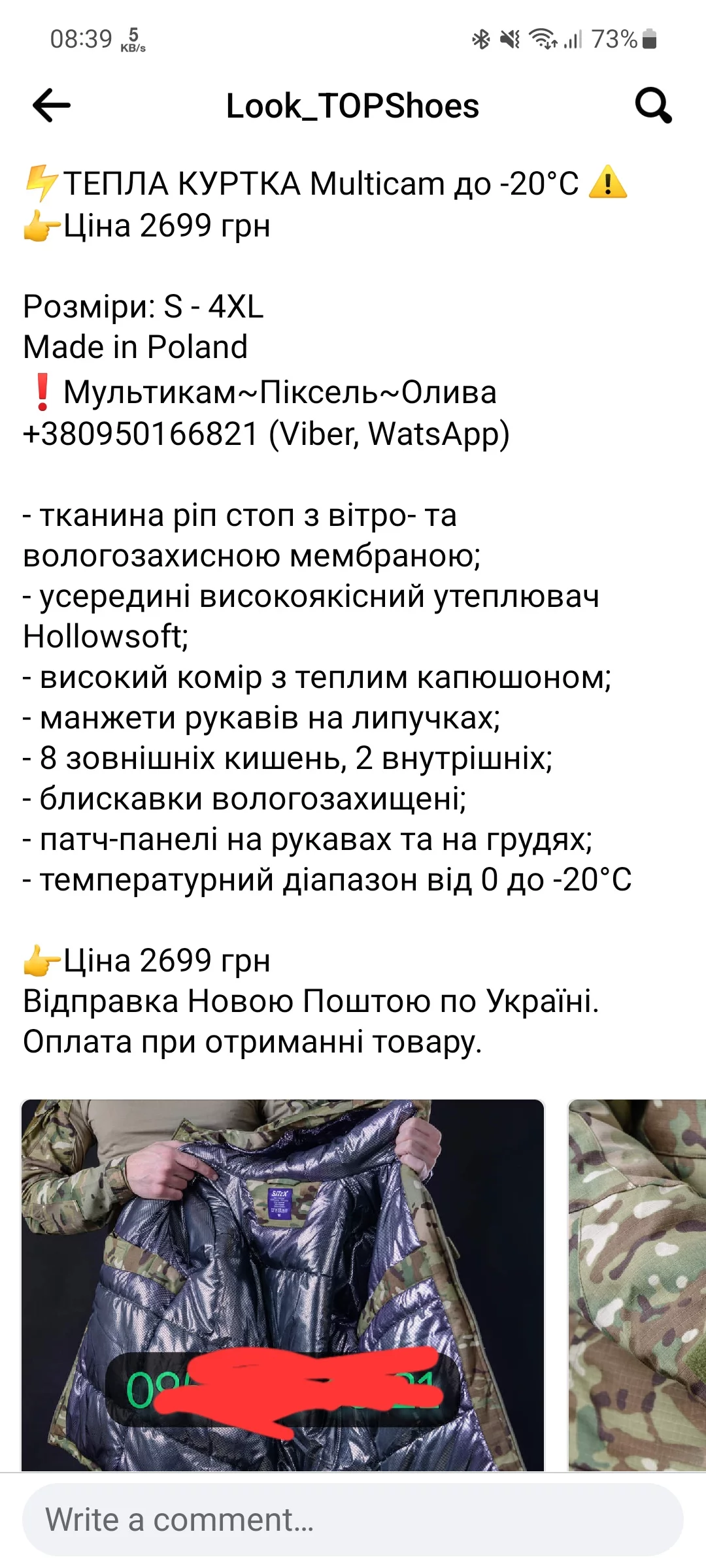Tap the Write a comment field
Screen dimensions: 706x1568
coord(353,1519)
